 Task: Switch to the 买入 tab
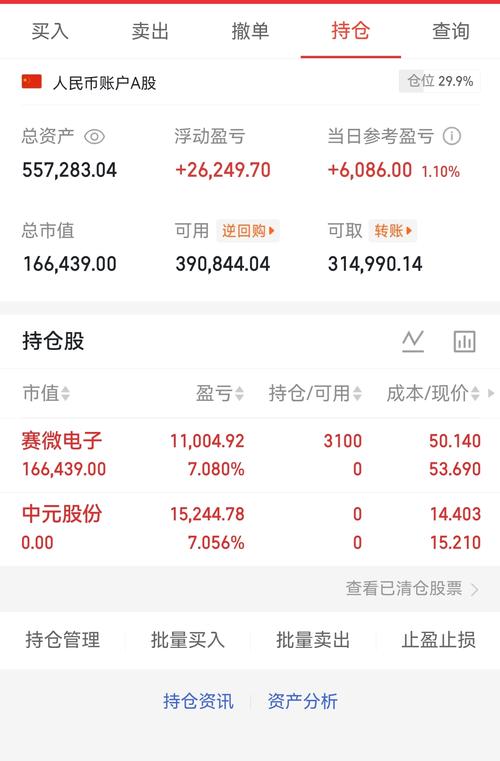coord(50,31)
